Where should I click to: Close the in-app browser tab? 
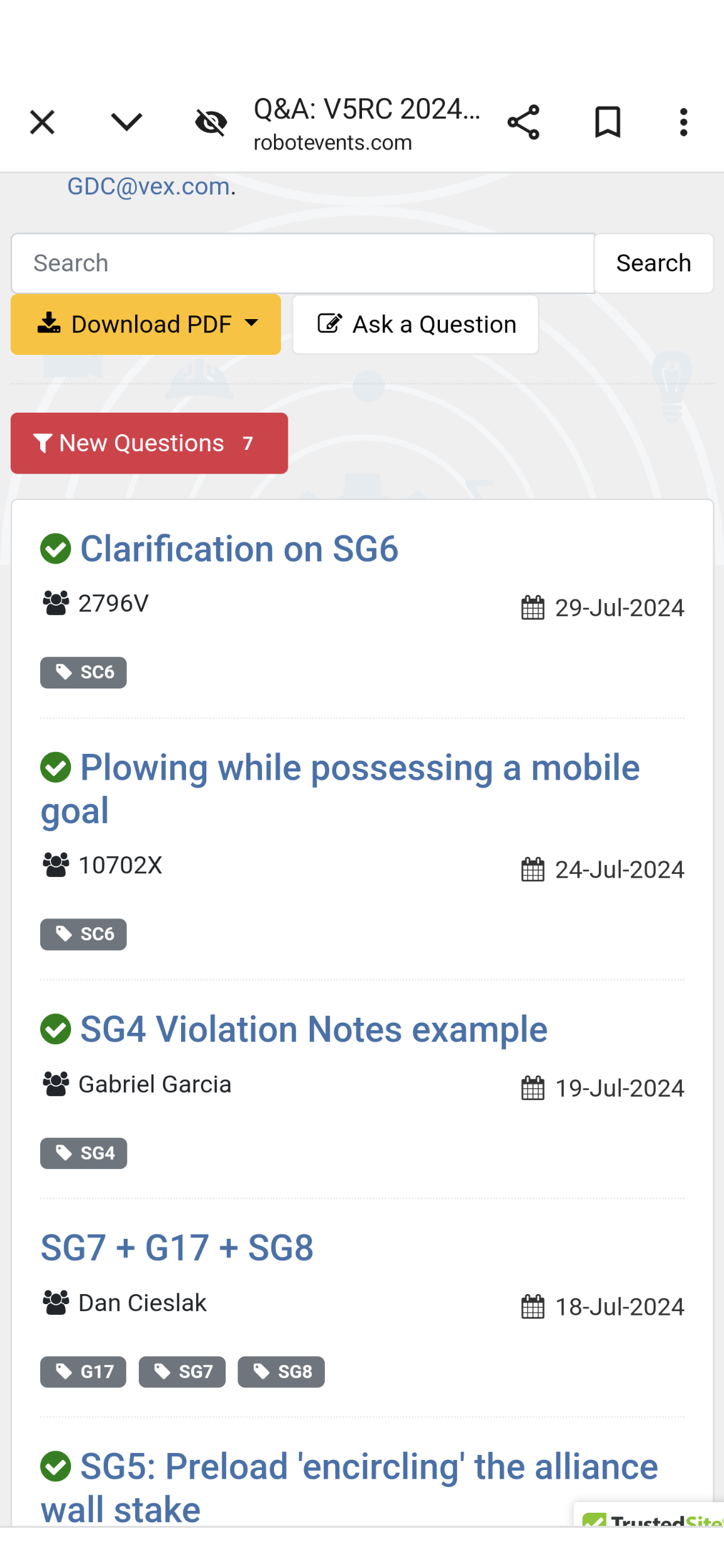(42, 122)
